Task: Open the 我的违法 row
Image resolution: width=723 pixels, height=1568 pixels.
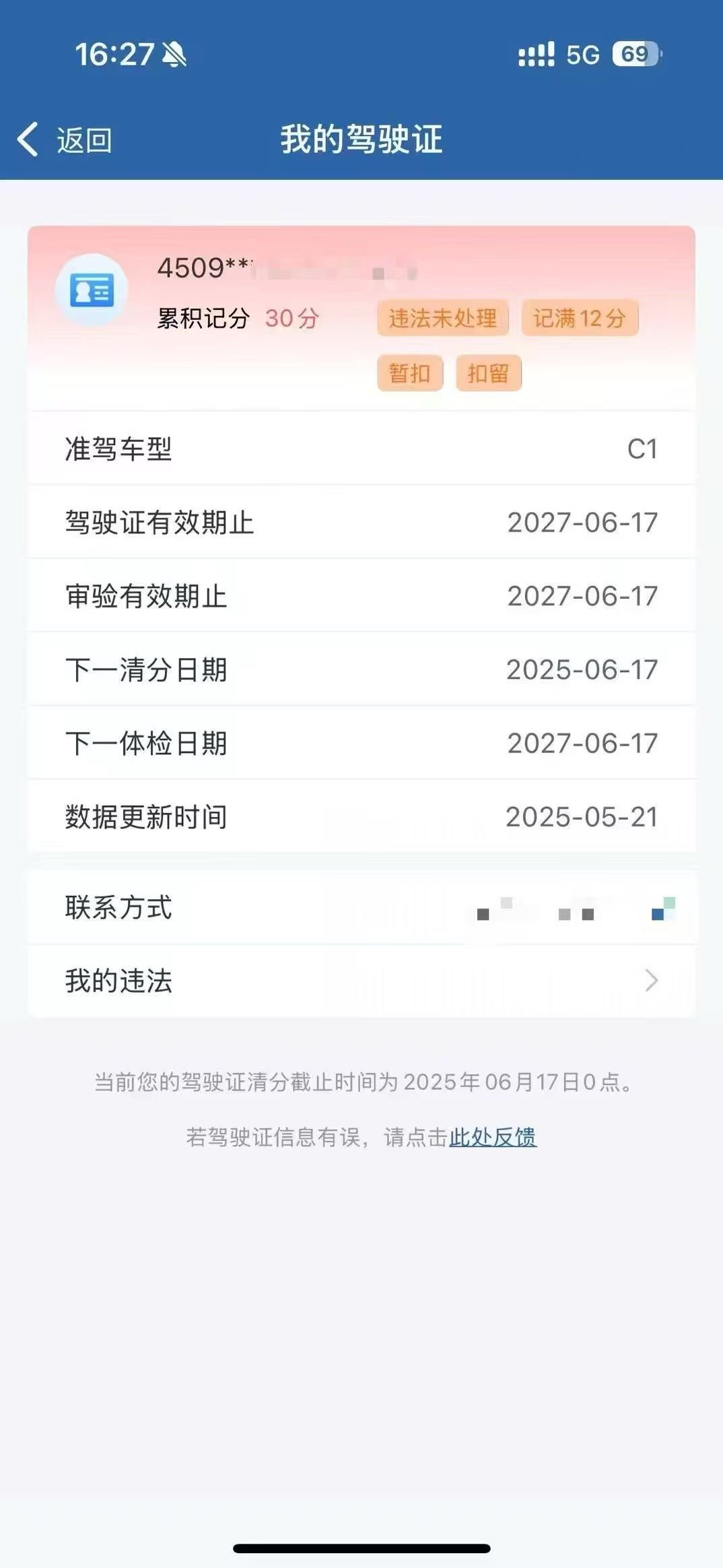Action: pos(361,981)
